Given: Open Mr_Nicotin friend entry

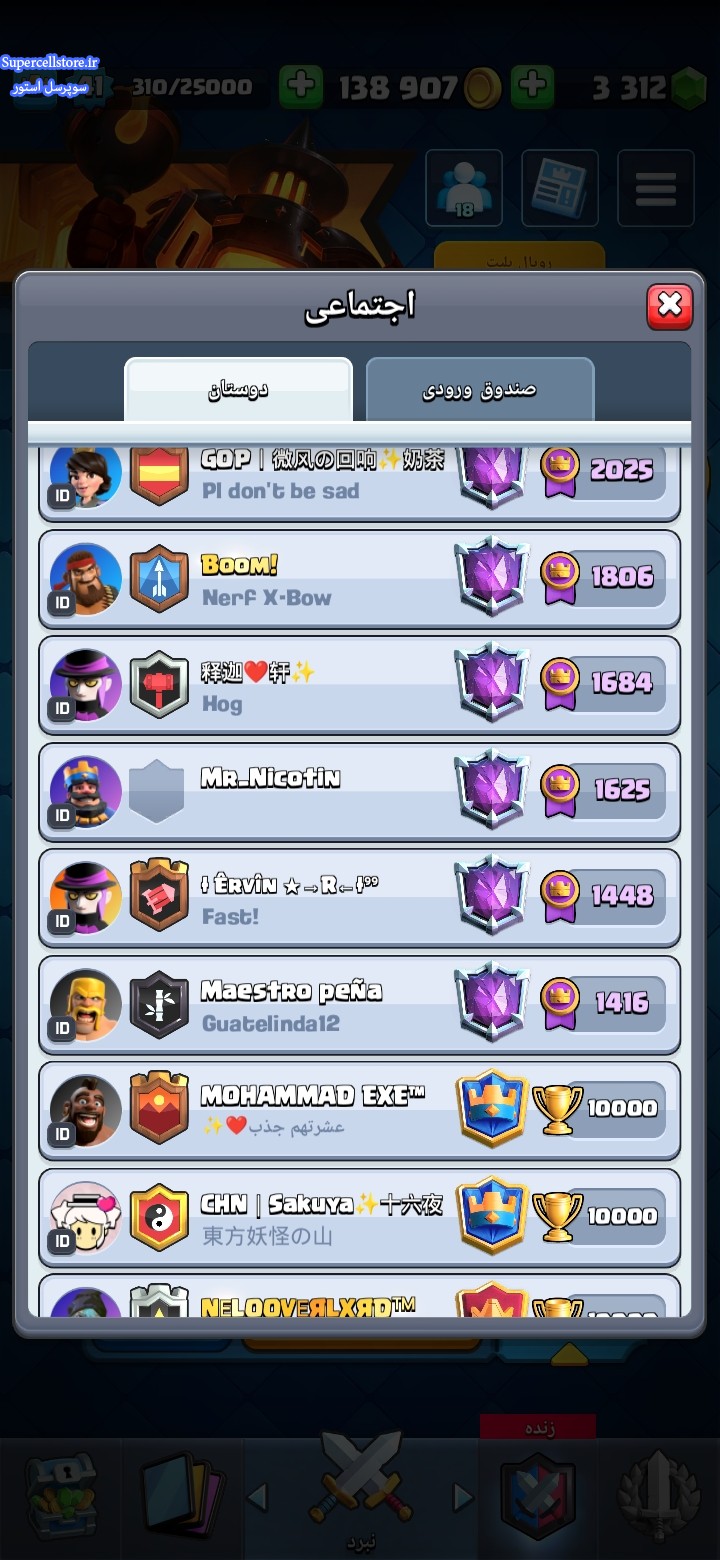Looking at the screenshot, I should pyautogui.click(x=360, y=793).
